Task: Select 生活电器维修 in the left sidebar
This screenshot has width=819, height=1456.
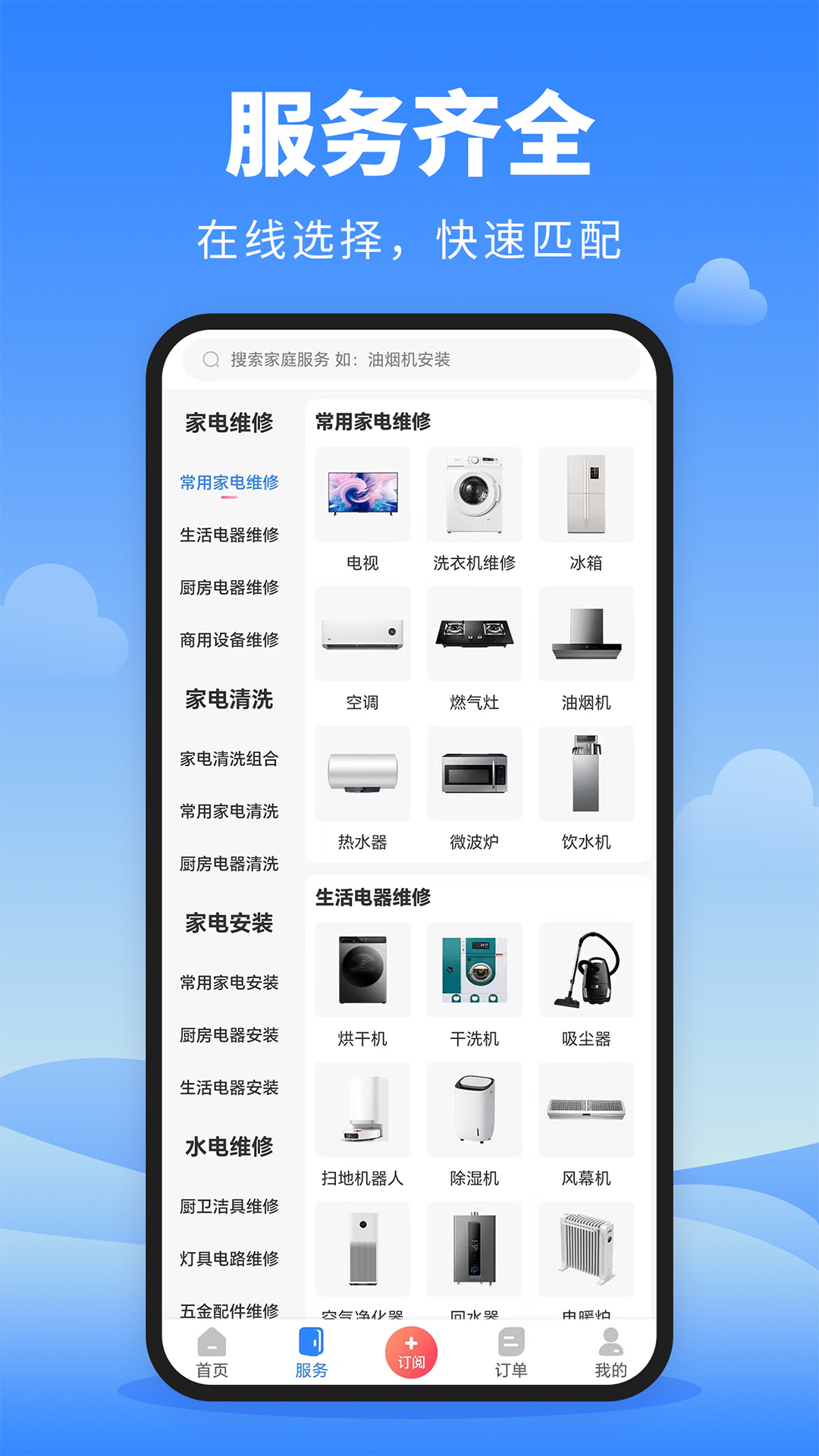Action: pos(231,534)
